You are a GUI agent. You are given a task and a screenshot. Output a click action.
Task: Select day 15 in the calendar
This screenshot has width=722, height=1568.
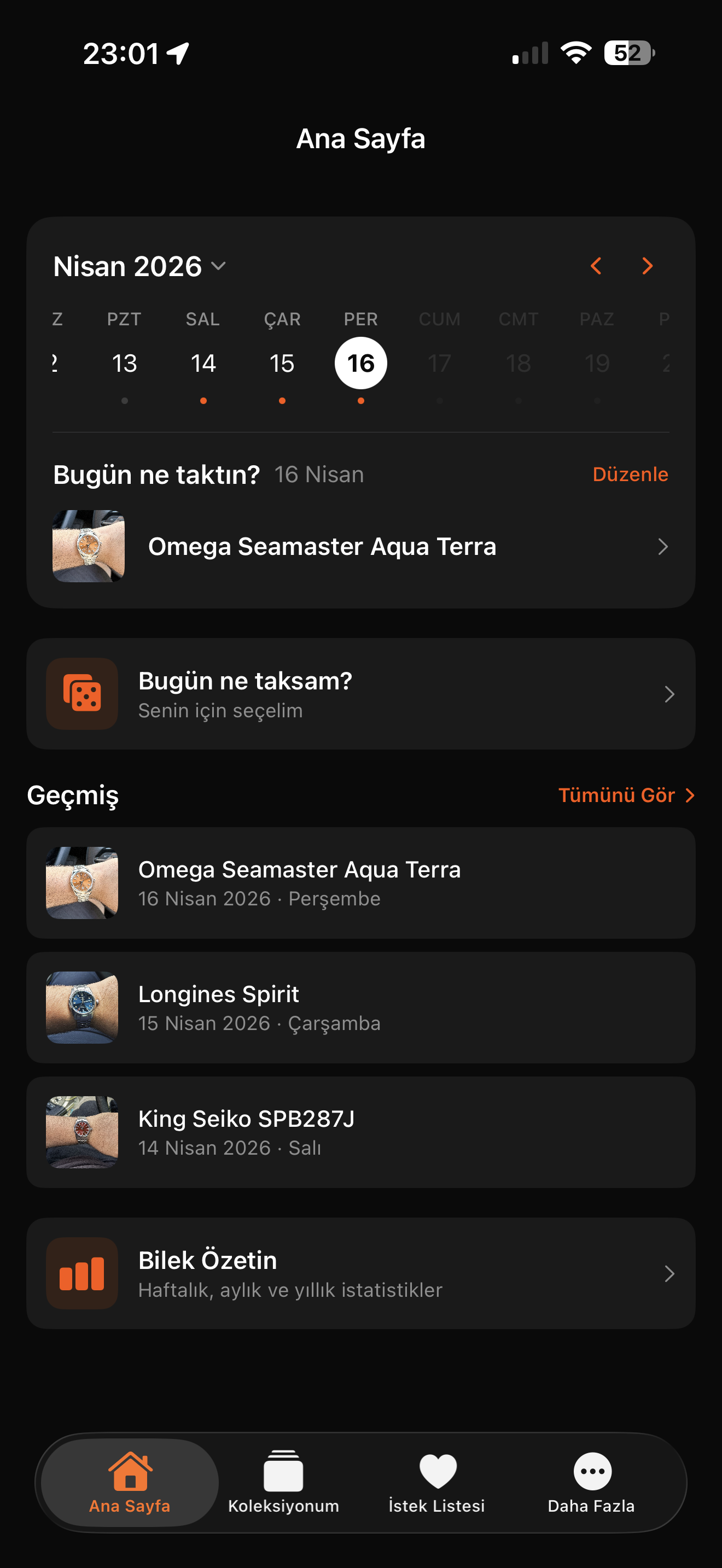(282, 364)
